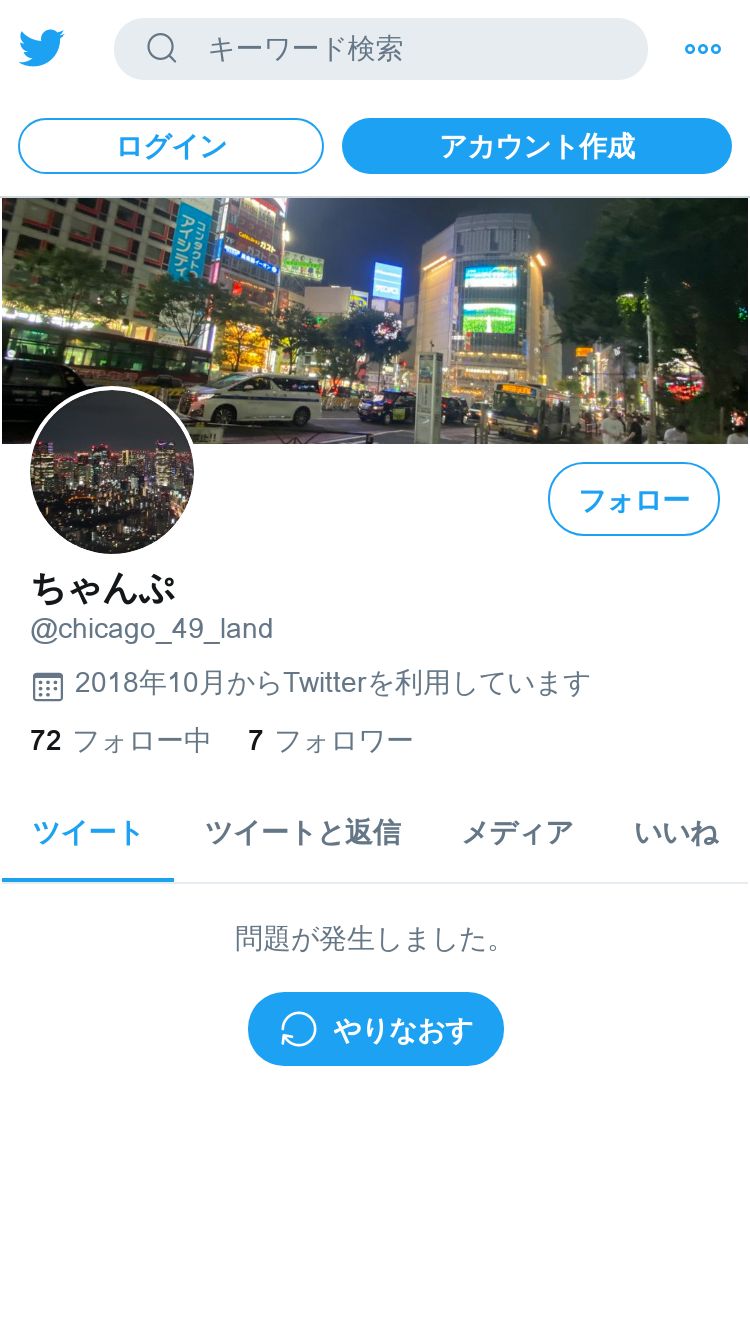Tap the Twitter bird home icon
Image resolution: width=750 pixels, height=1334 pixels.
41,48
